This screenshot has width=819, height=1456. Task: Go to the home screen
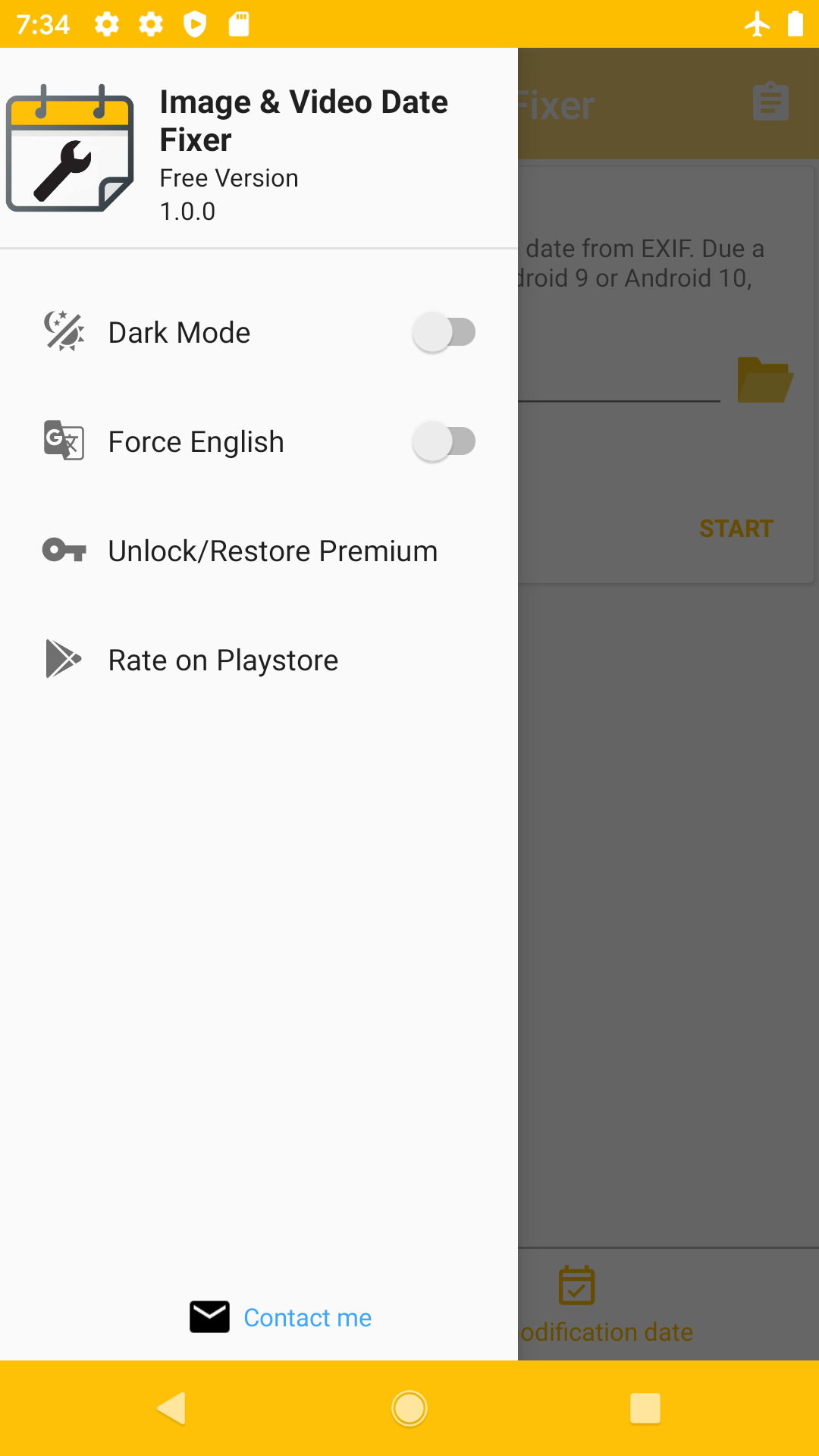409,1408
